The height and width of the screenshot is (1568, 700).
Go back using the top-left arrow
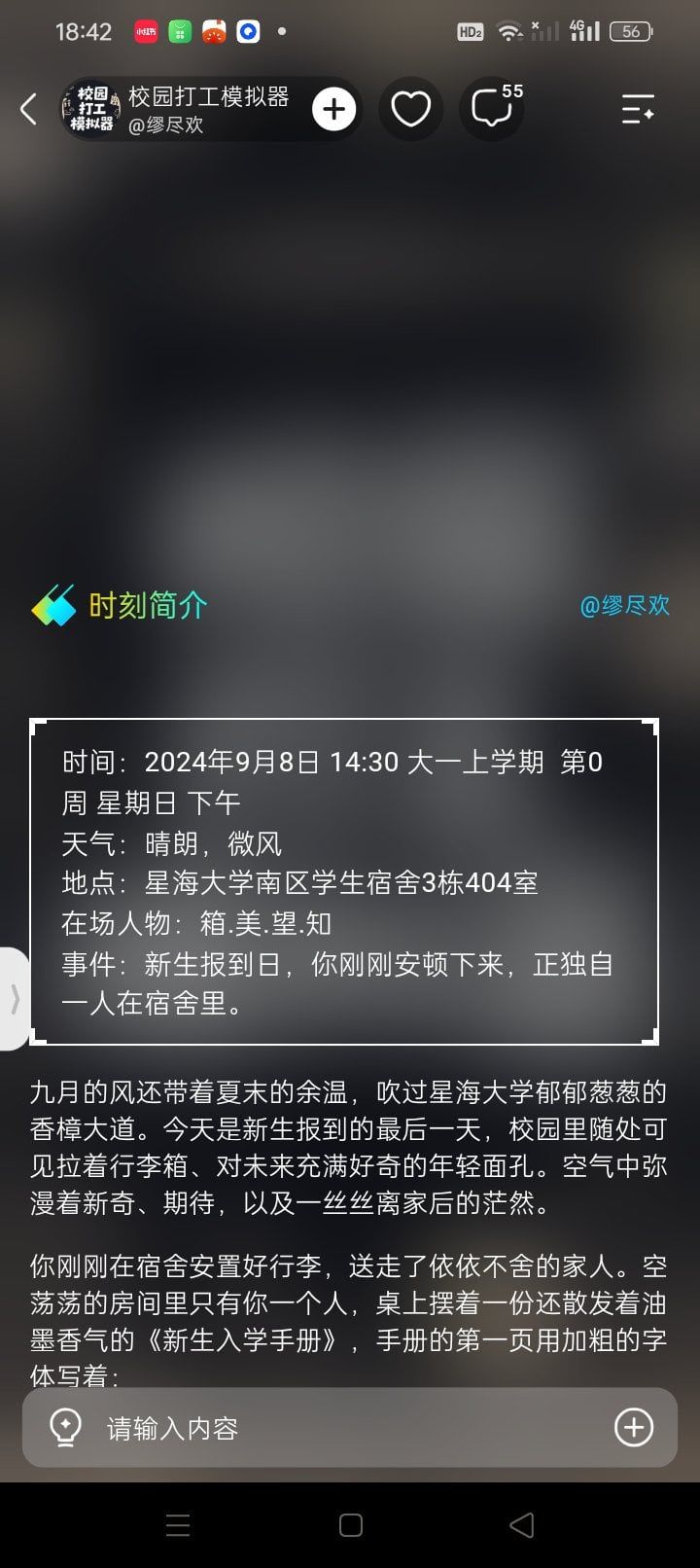tap(29, 109)
